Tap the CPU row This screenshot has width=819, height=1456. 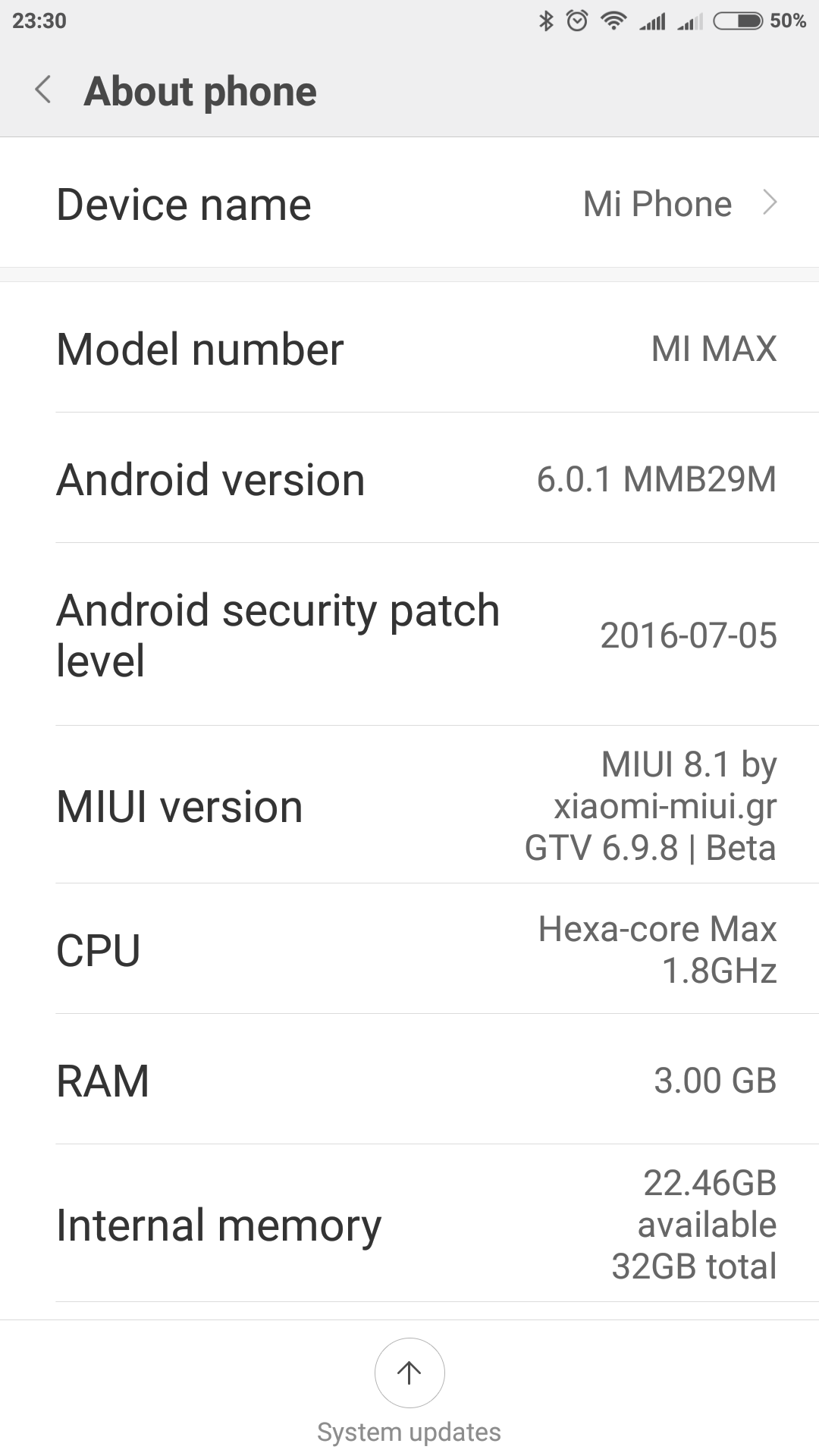(409, 949)
